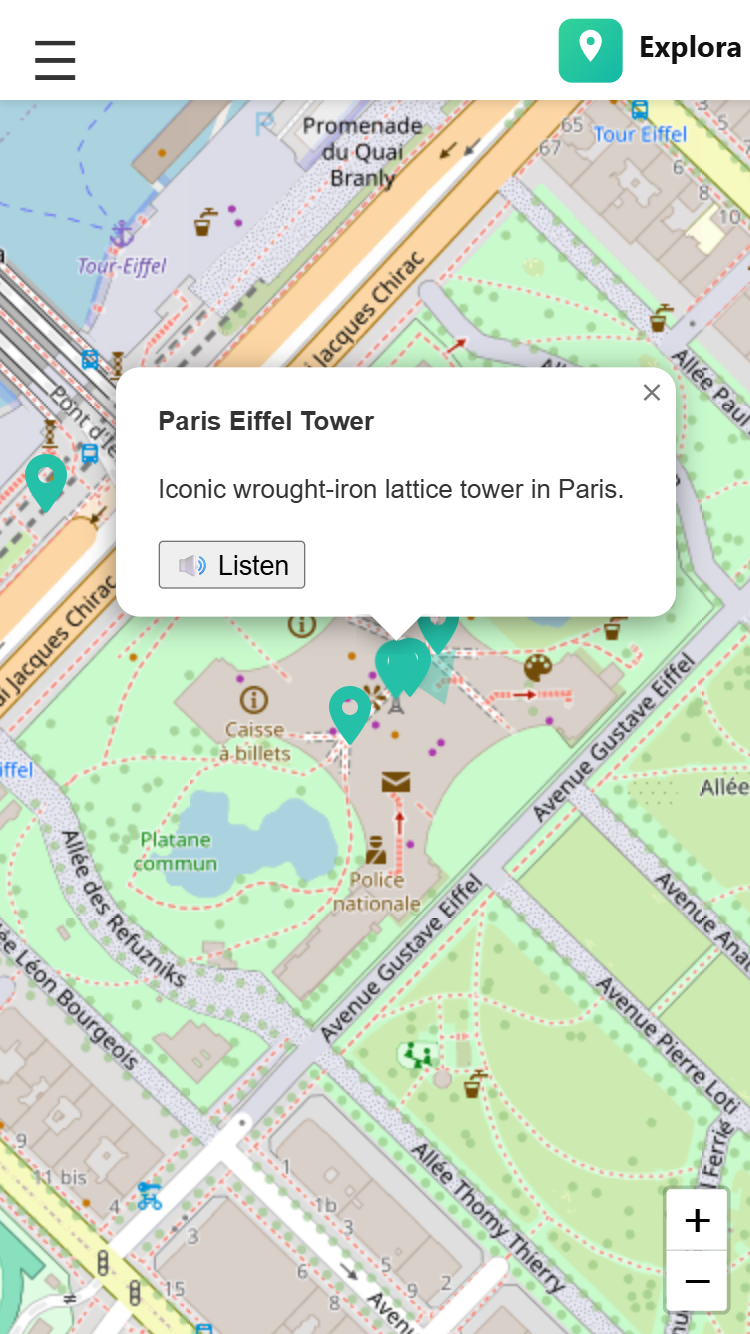Image resolution: width=750 pixels, height=1334 pixels.
Task: Click the Paris Eiffel Tower popup title
Action: pos(264,421)
